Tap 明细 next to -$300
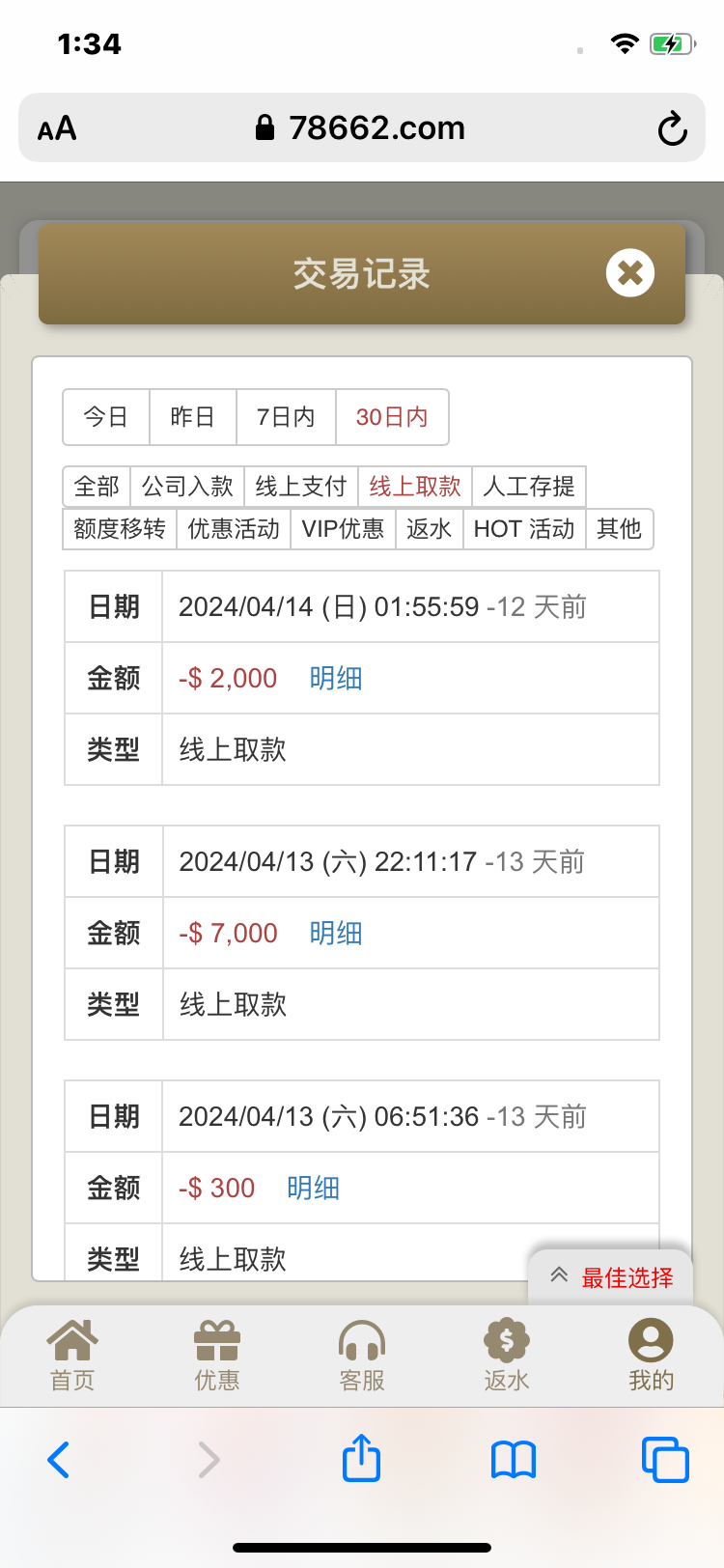The width and height of the screenshot is (724, 1568). click(x=314, y=1189)
